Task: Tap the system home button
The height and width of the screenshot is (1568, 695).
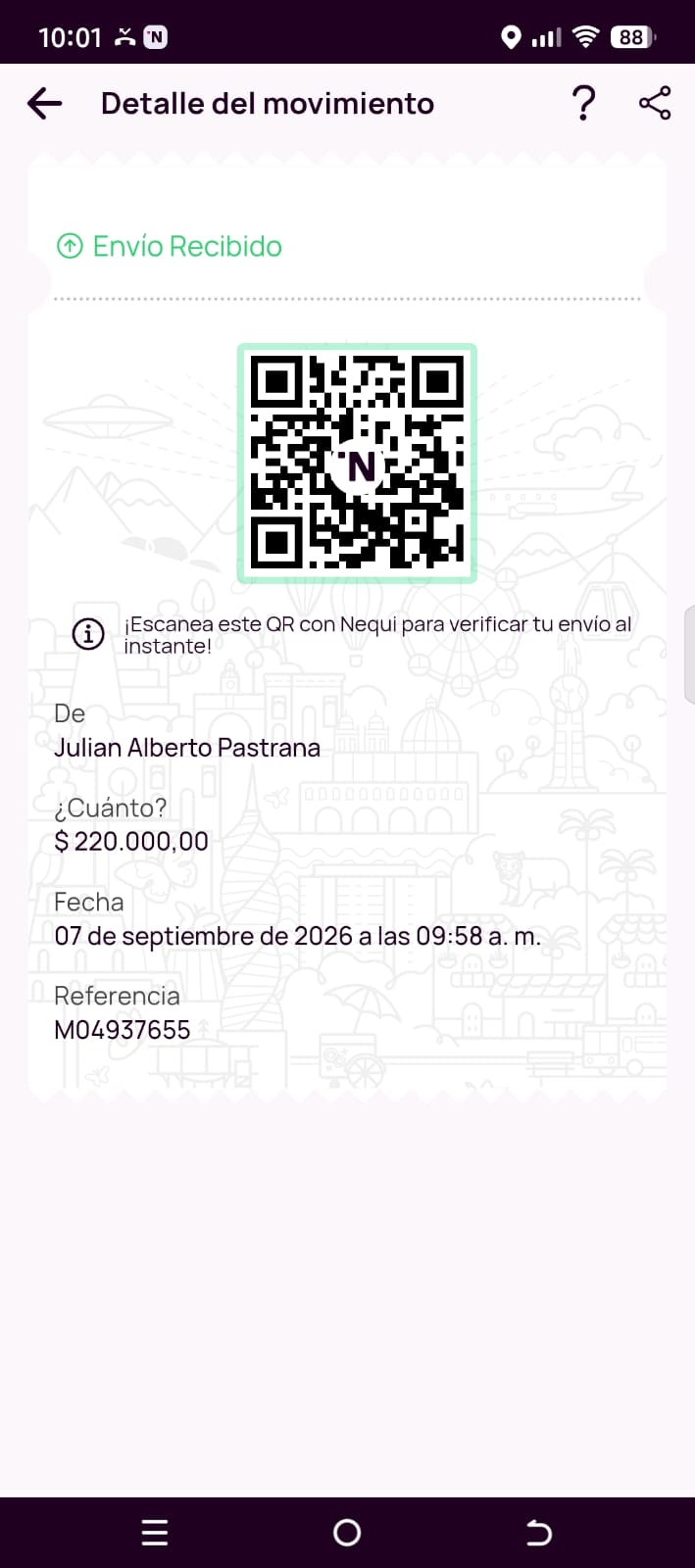Action: pos(347,1533)
